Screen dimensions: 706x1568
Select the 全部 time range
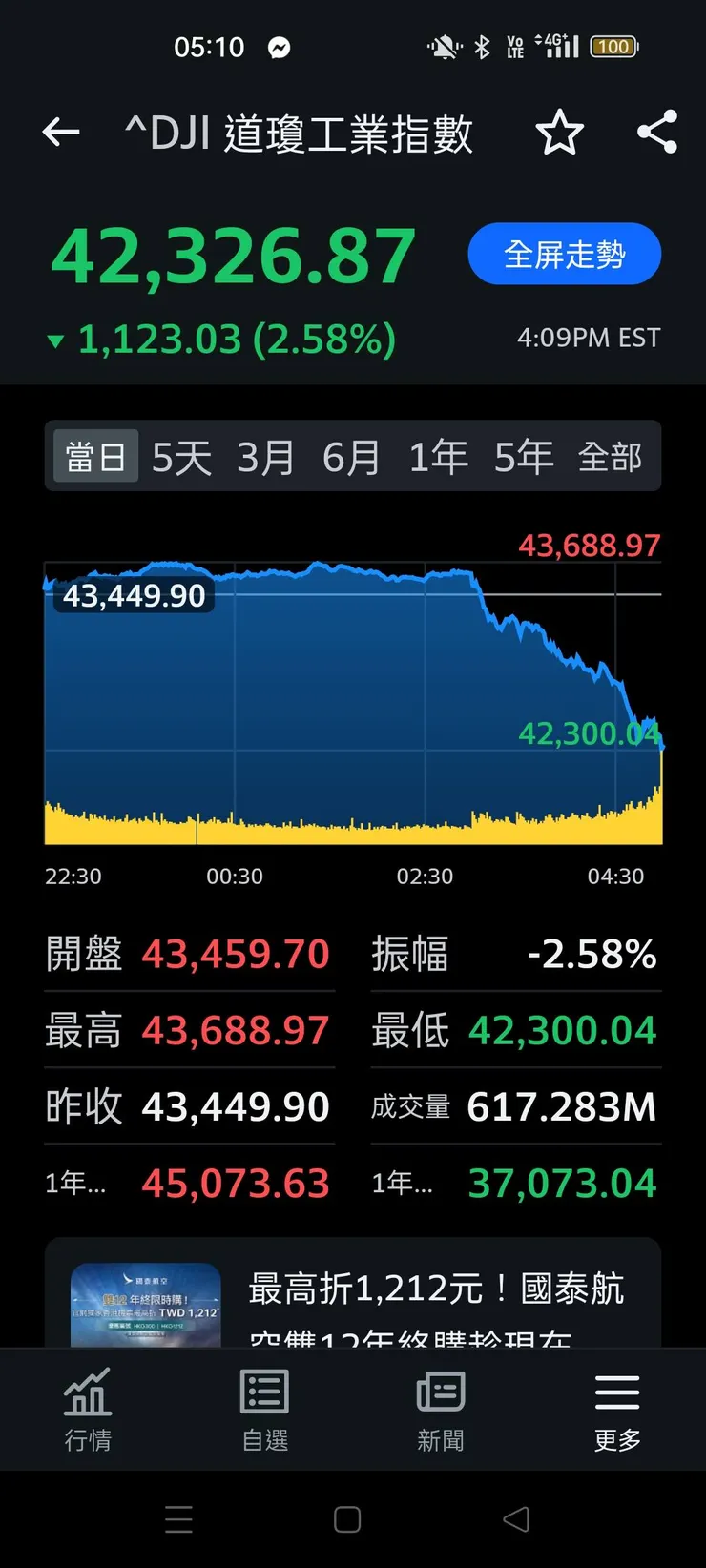pos(613,456)
